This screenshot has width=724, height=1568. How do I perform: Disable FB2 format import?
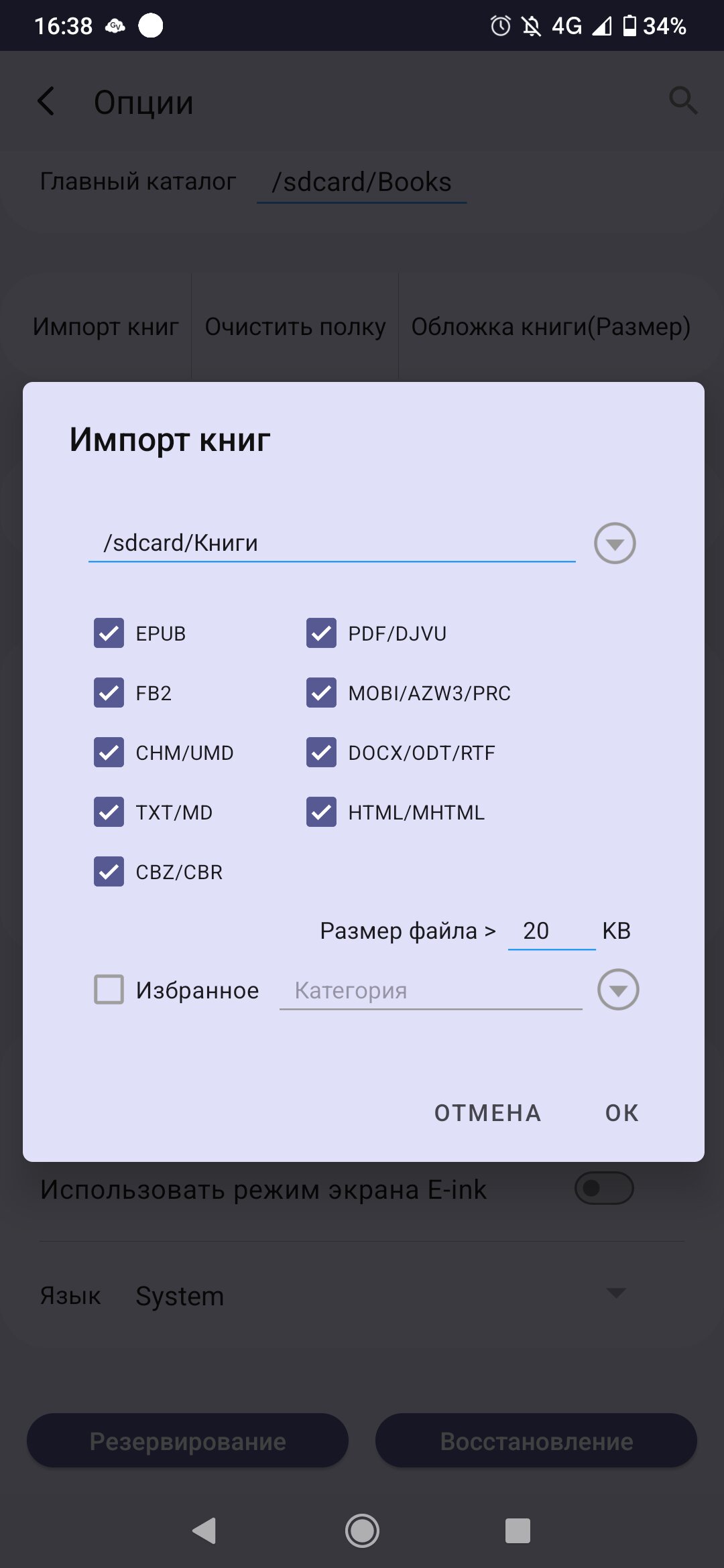[109, 693]
